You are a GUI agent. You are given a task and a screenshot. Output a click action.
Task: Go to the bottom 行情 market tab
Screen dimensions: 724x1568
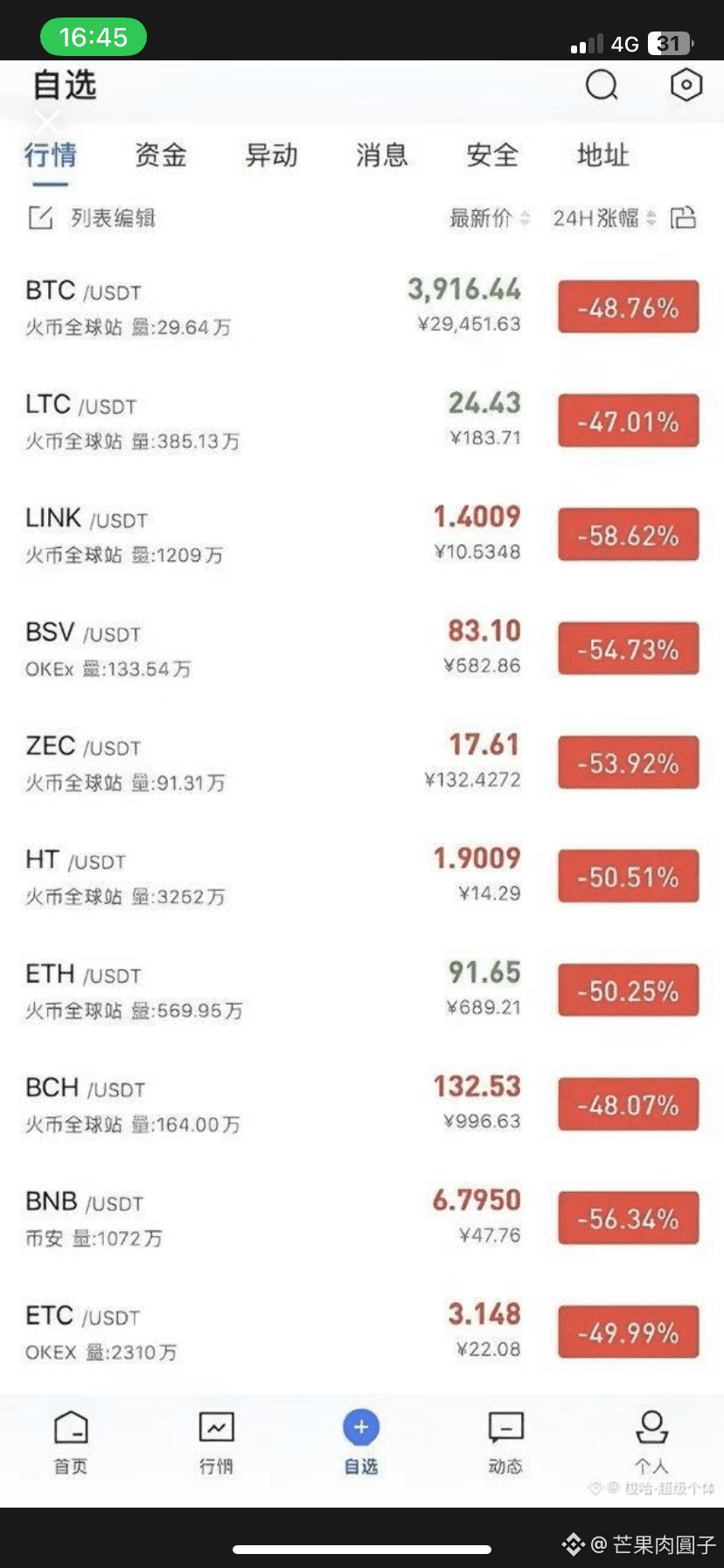216,1443
